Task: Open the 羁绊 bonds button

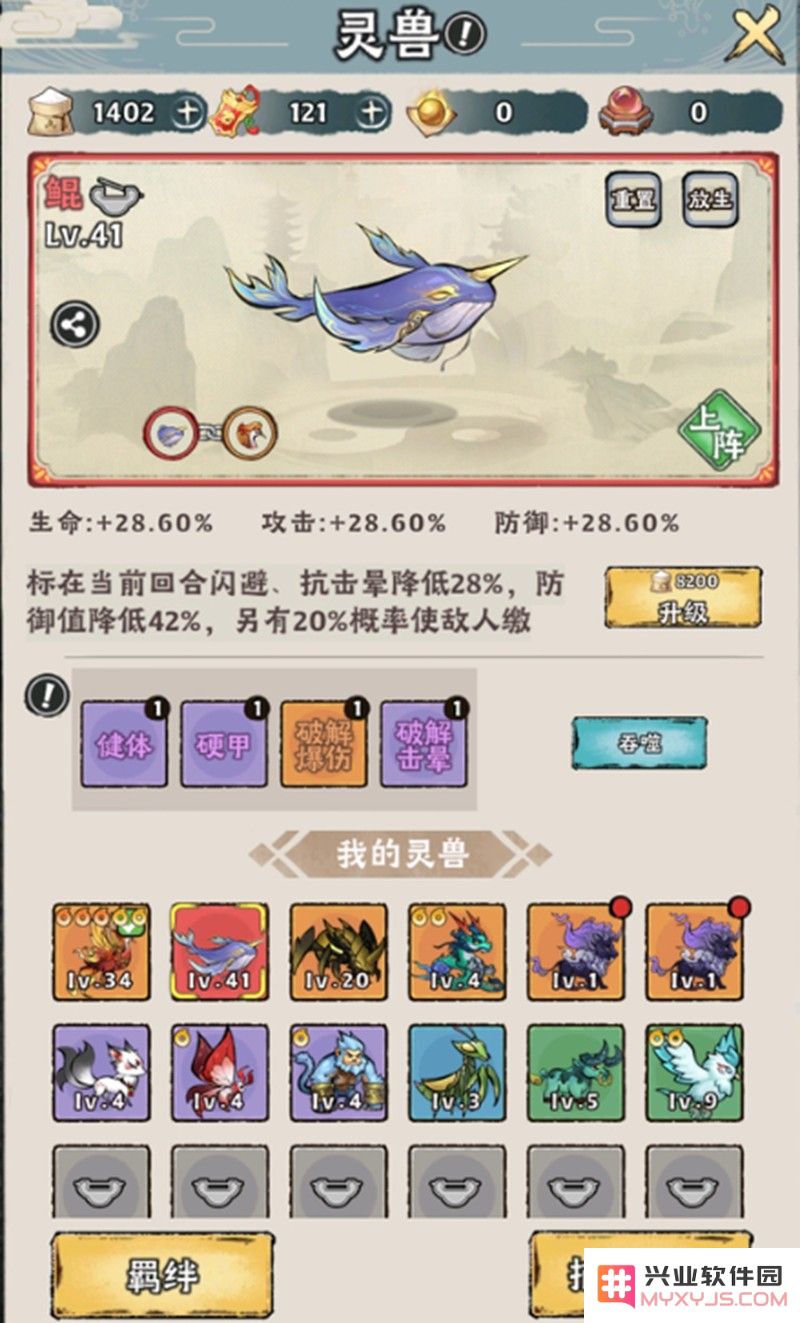Action: pos(162,1275)
